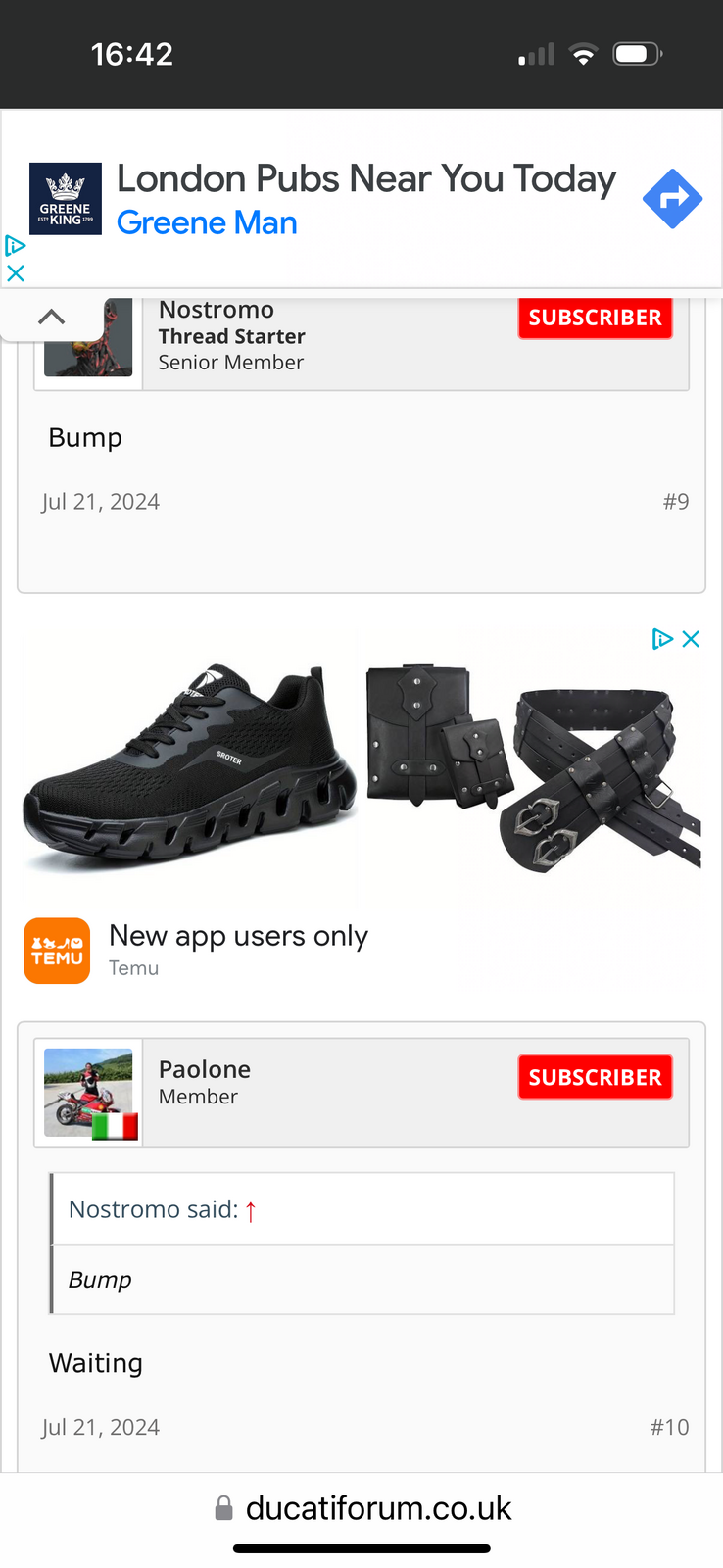Open Paolone's avatar picture
Screen dimensions: 723x1568
88,1092
